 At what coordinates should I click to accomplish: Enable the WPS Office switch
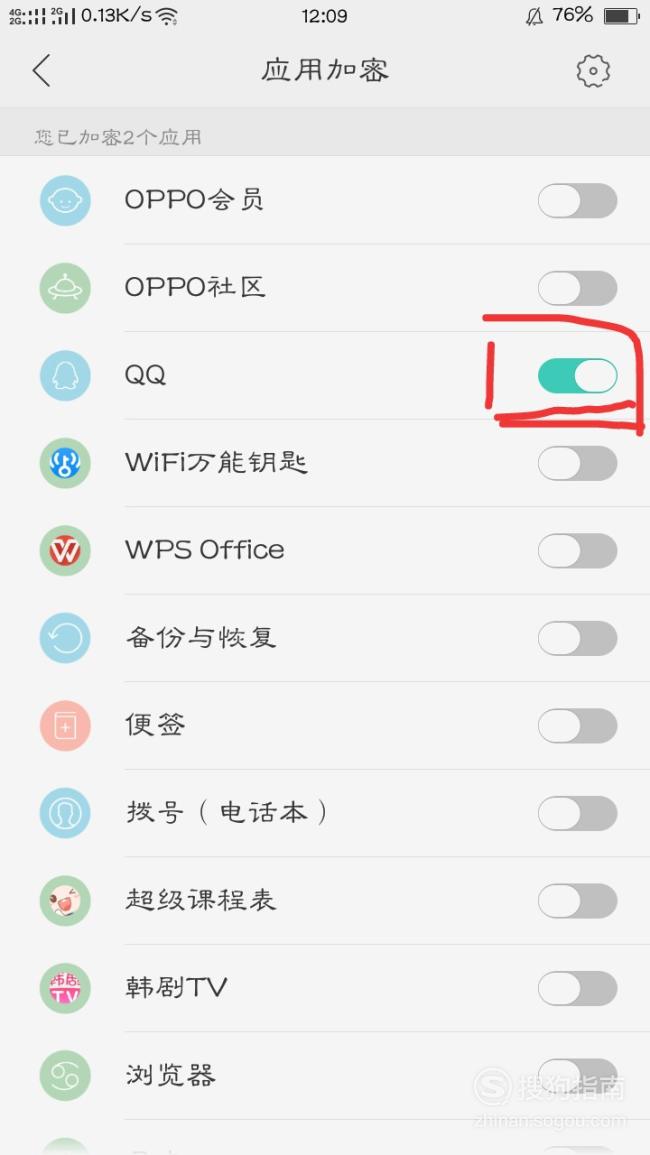click(x=577, y=551)
